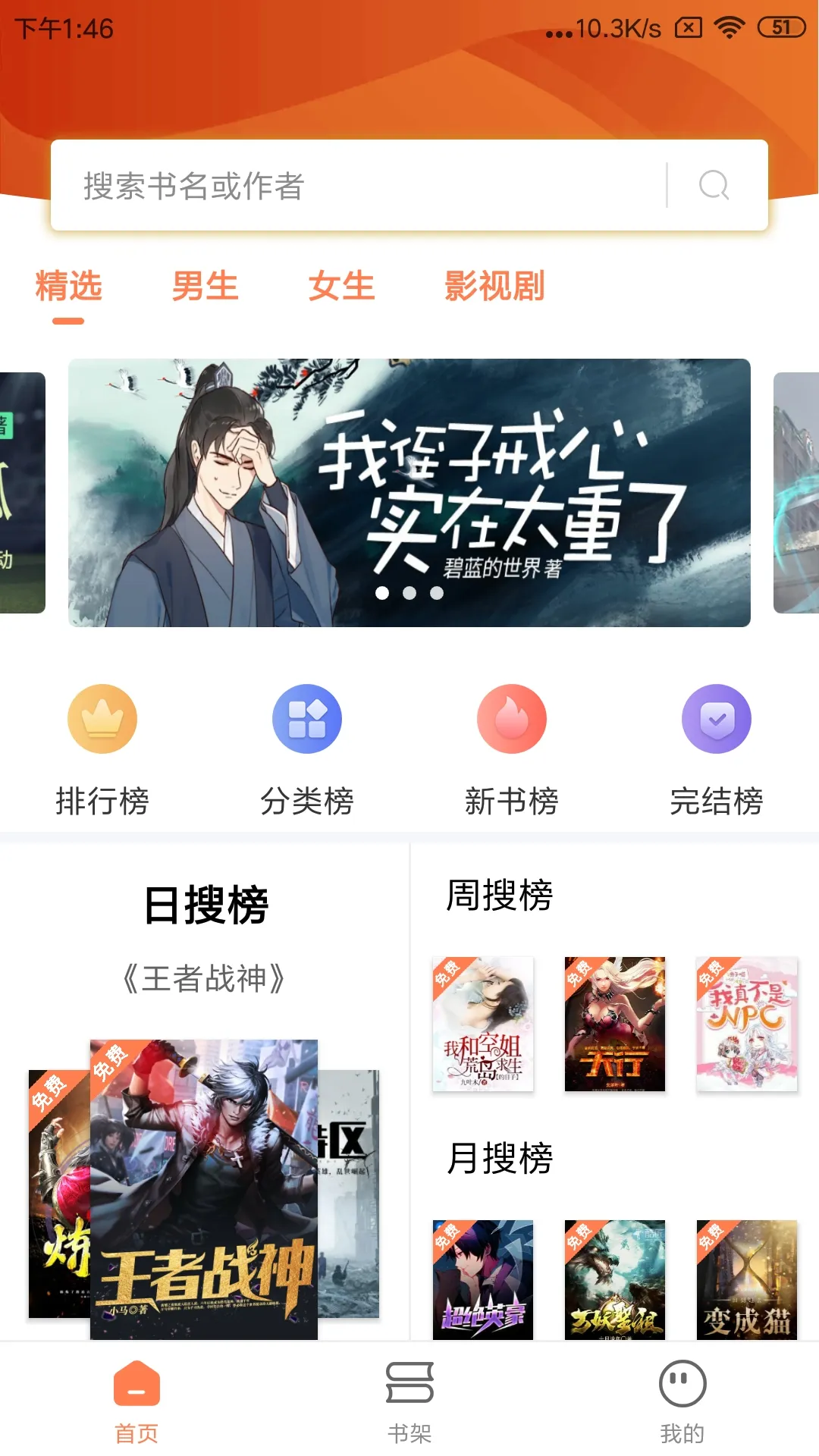
Task: Click the second carousel dot indicator
Action: coord(409,594)
